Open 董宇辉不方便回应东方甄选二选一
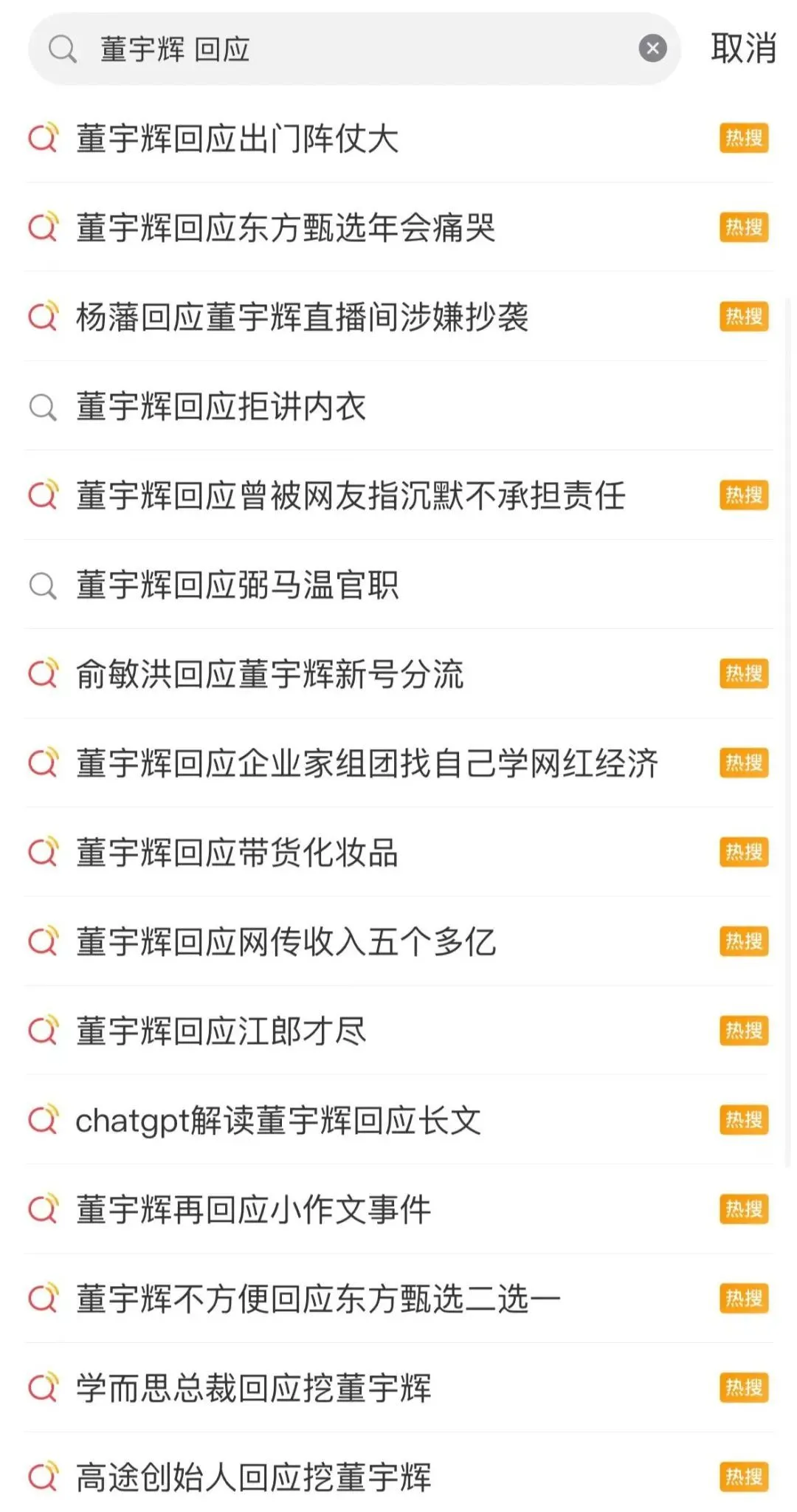The width and height of the screenshot is (797, 1512). pos(318,1299)
